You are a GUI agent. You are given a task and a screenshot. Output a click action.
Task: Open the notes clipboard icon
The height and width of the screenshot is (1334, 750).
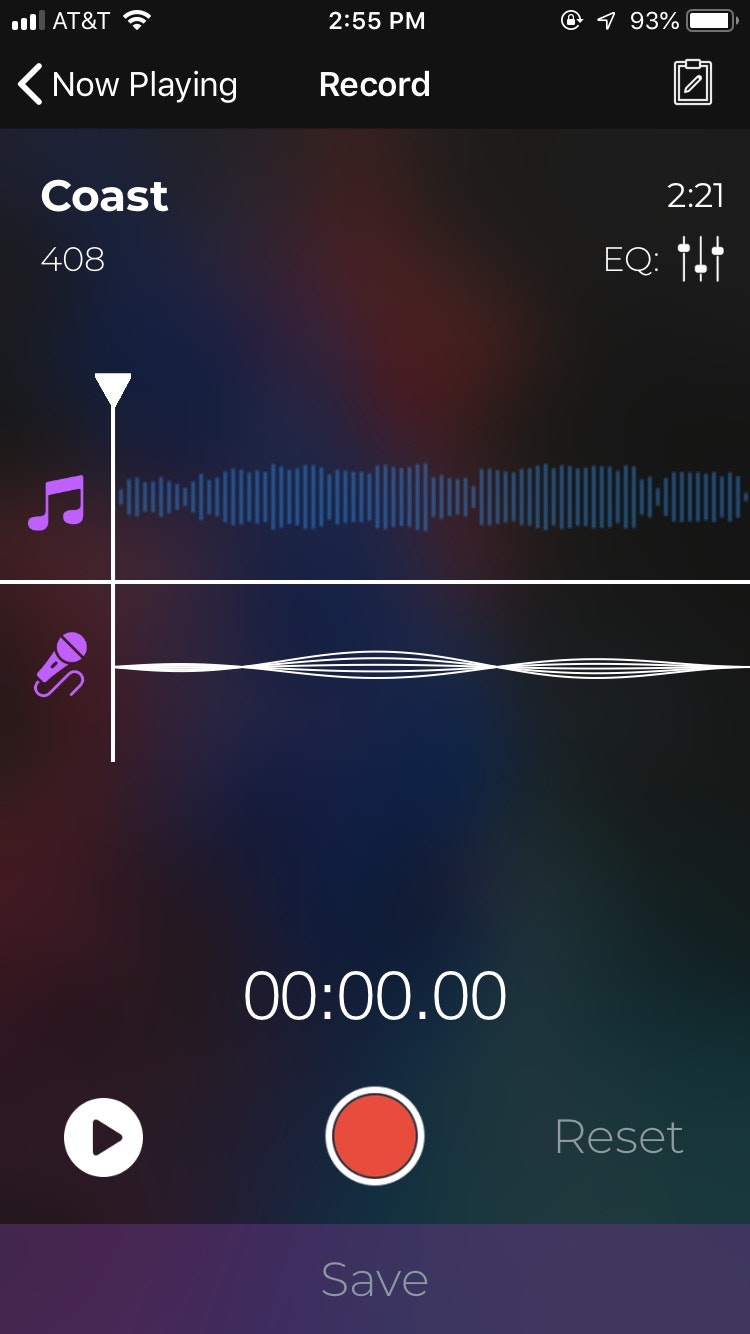(x=693, y=83)
